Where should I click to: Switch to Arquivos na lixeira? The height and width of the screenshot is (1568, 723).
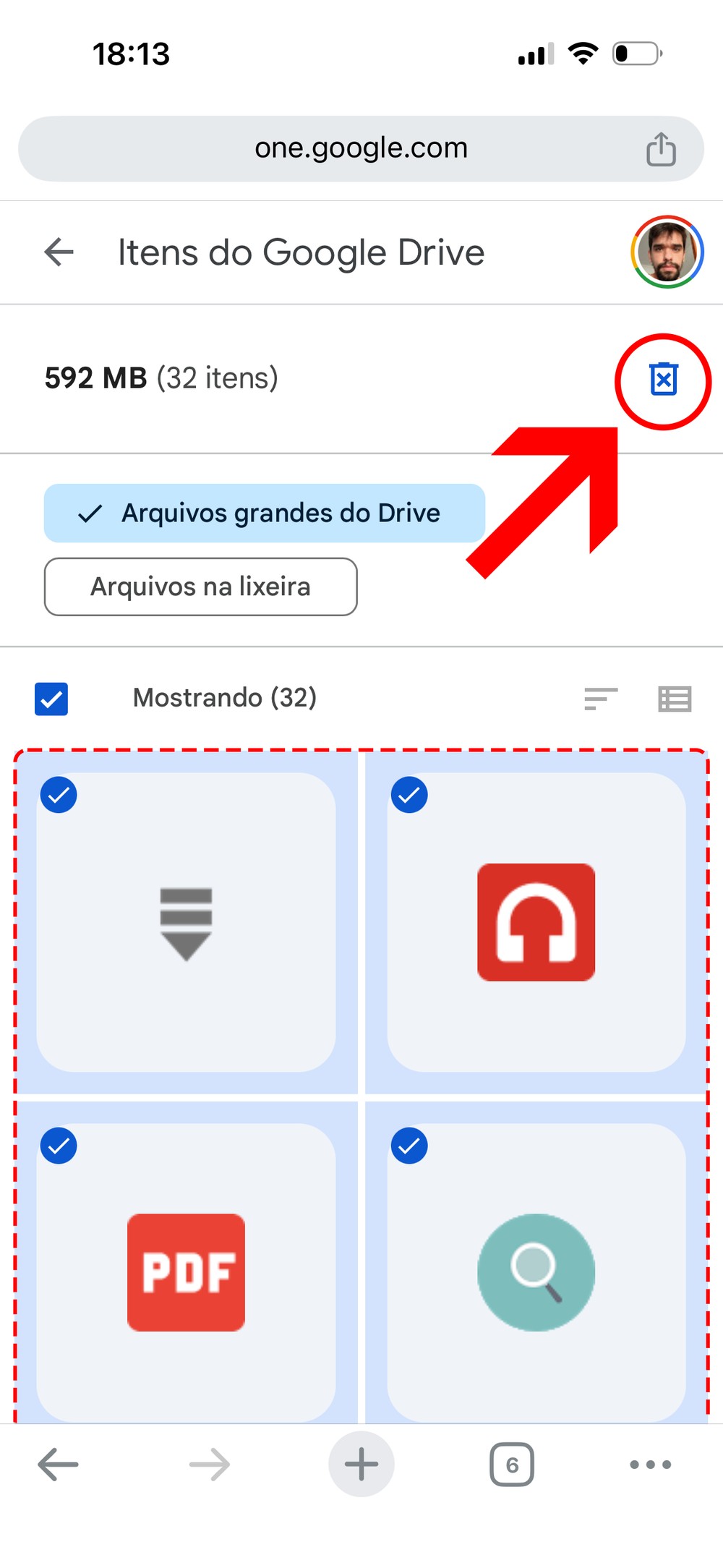click(200, 587)
